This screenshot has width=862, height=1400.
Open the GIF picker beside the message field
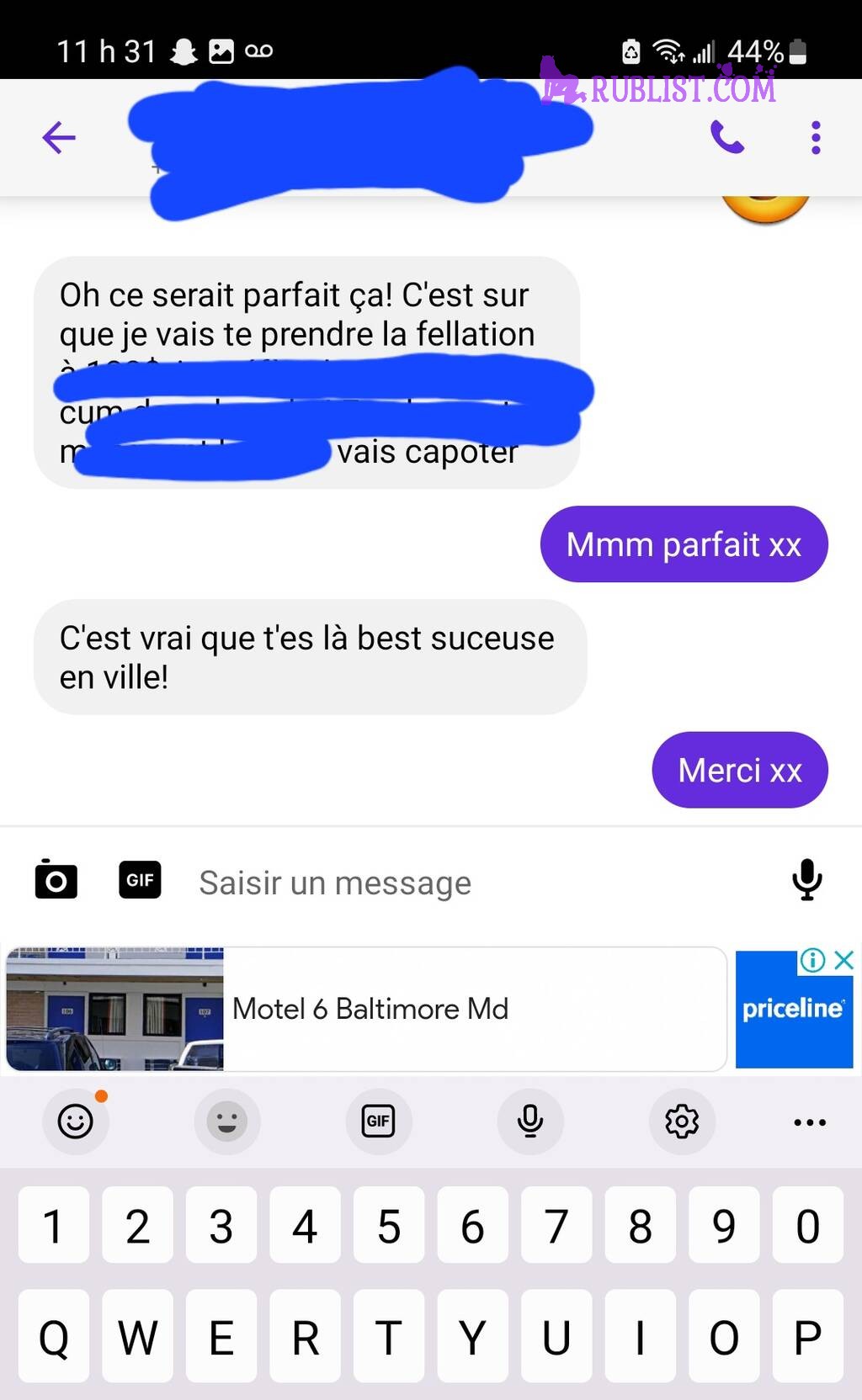[x=140, y=880]
